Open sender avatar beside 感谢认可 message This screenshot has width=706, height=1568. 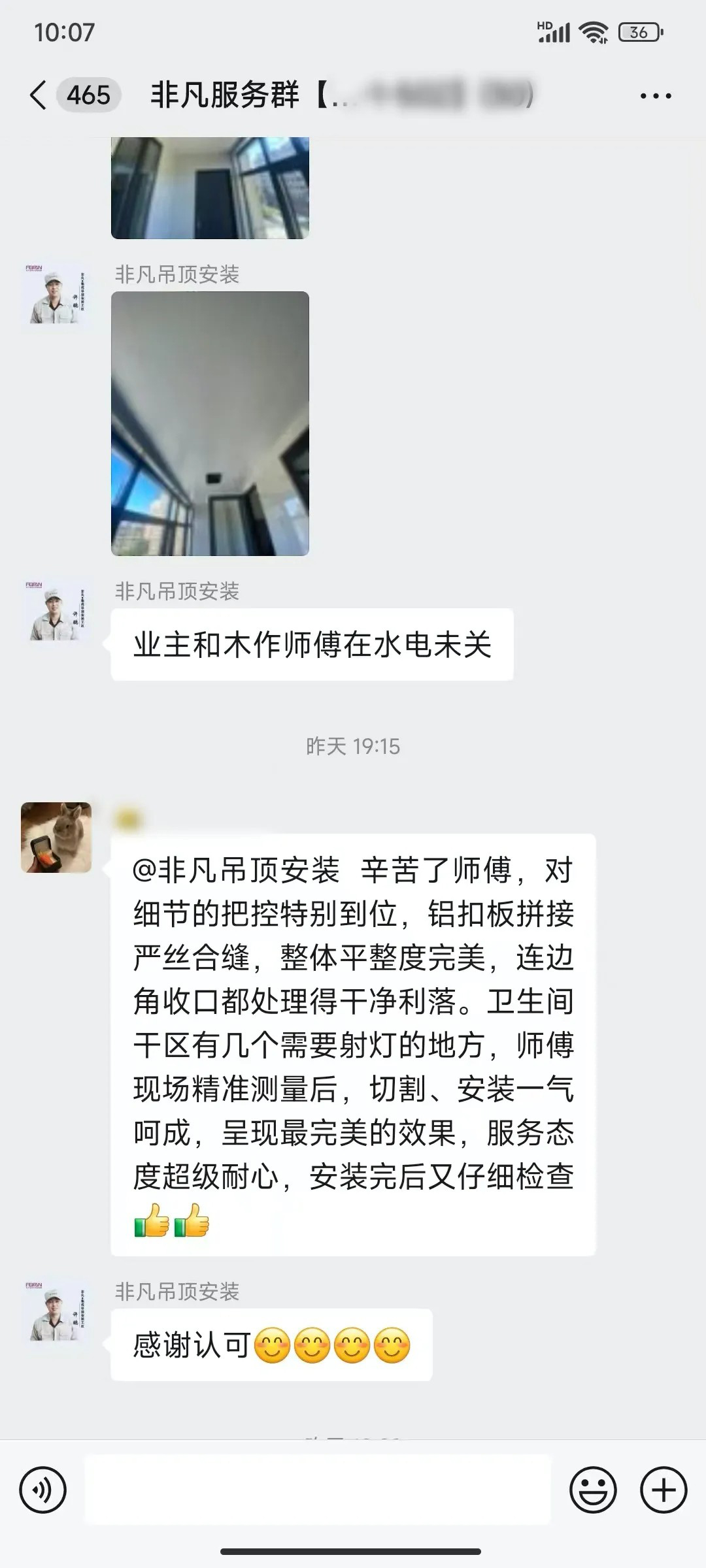click(x=56, y=1309)
